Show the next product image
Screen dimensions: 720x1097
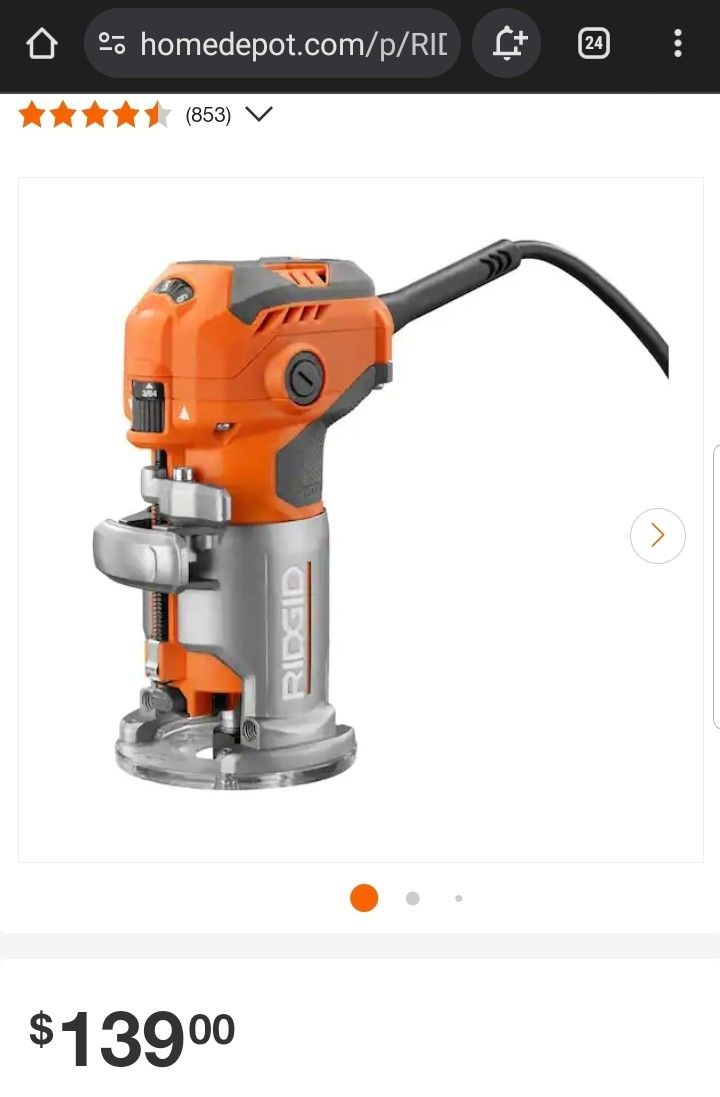(658, 536)
